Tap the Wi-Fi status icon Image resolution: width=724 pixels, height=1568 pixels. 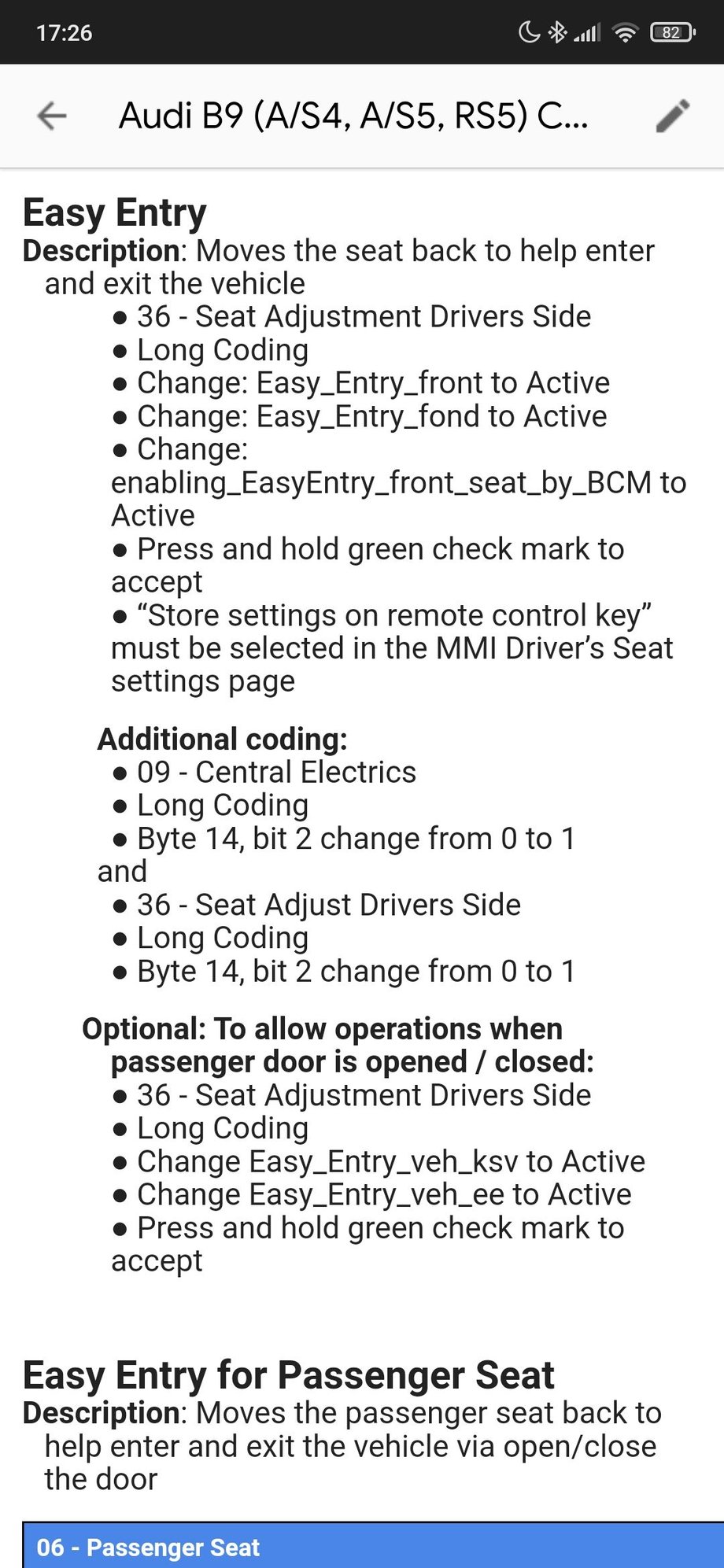[x=625, y=32]
